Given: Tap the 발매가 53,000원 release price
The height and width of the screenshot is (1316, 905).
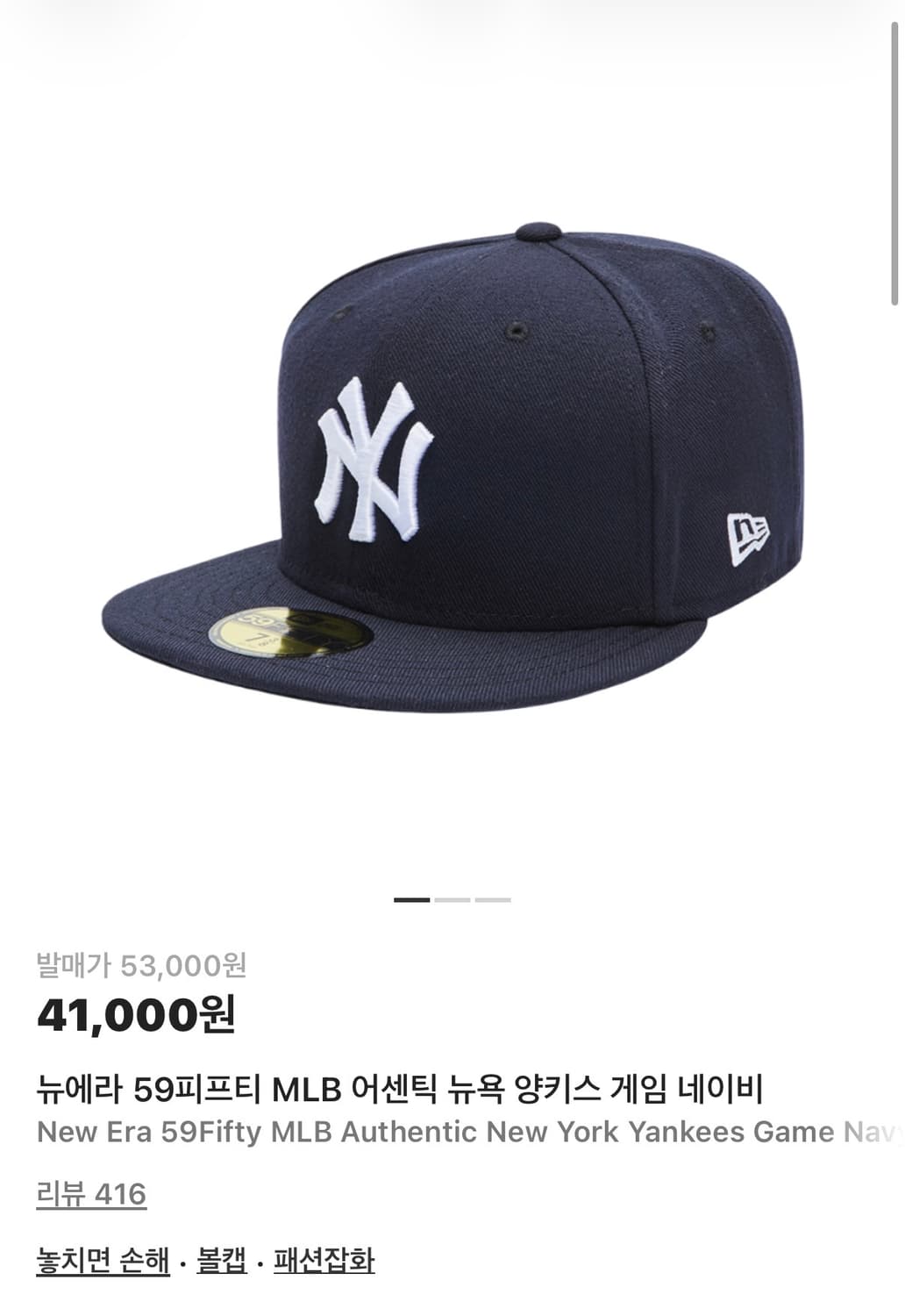Looking at the screenshot, I should coord(145,964).
